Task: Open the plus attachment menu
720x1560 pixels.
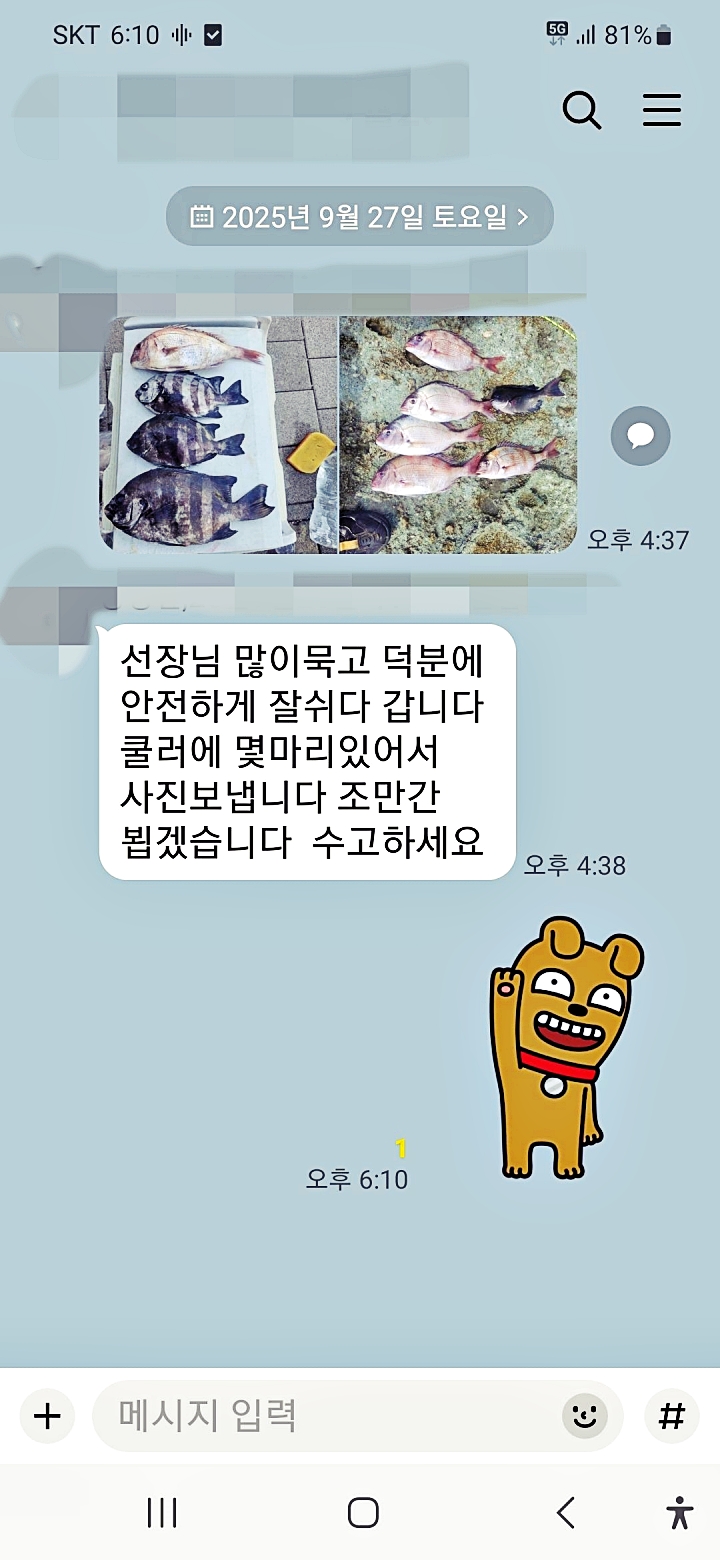Action: (x=47, y=1416)
